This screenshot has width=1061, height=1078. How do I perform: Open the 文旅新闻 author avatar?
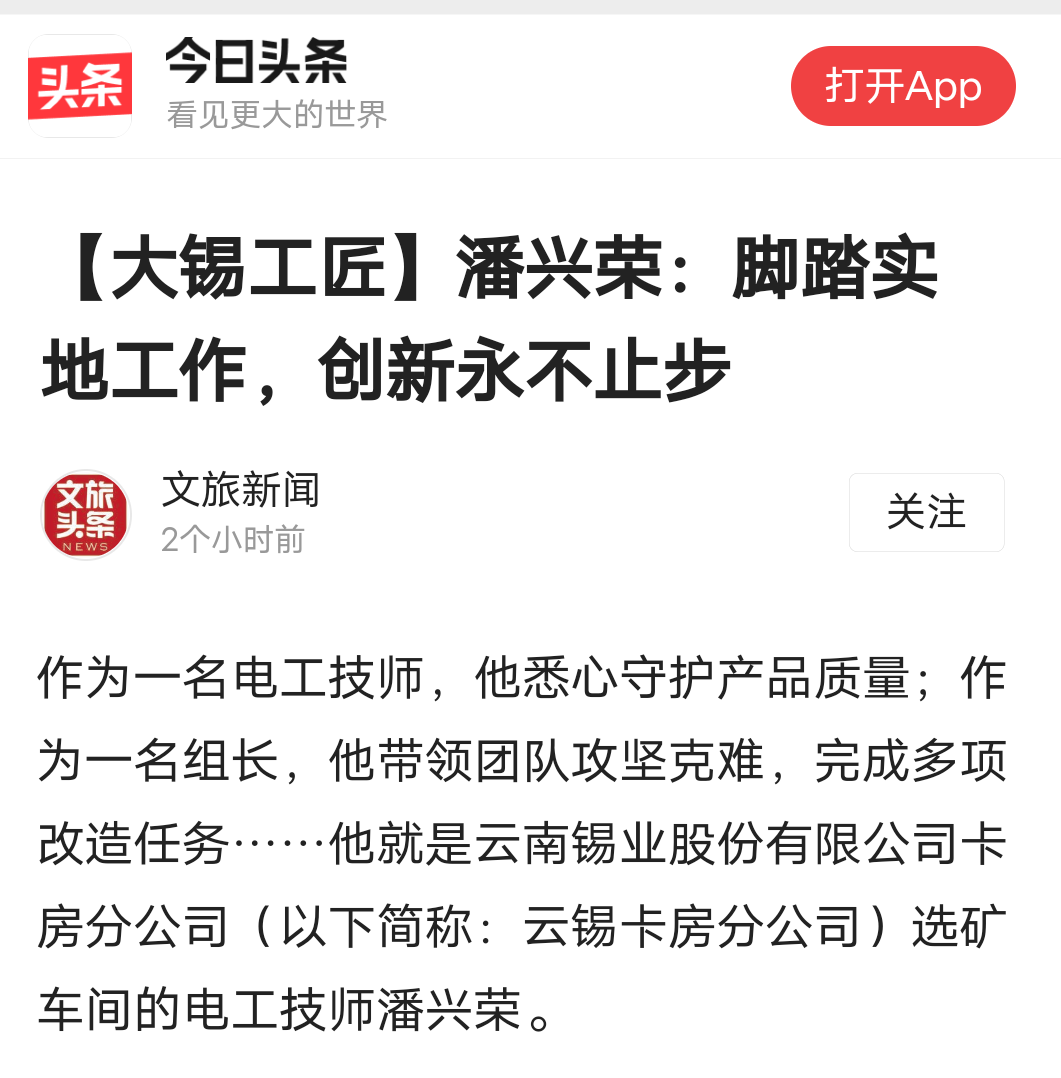coord(85,515)
